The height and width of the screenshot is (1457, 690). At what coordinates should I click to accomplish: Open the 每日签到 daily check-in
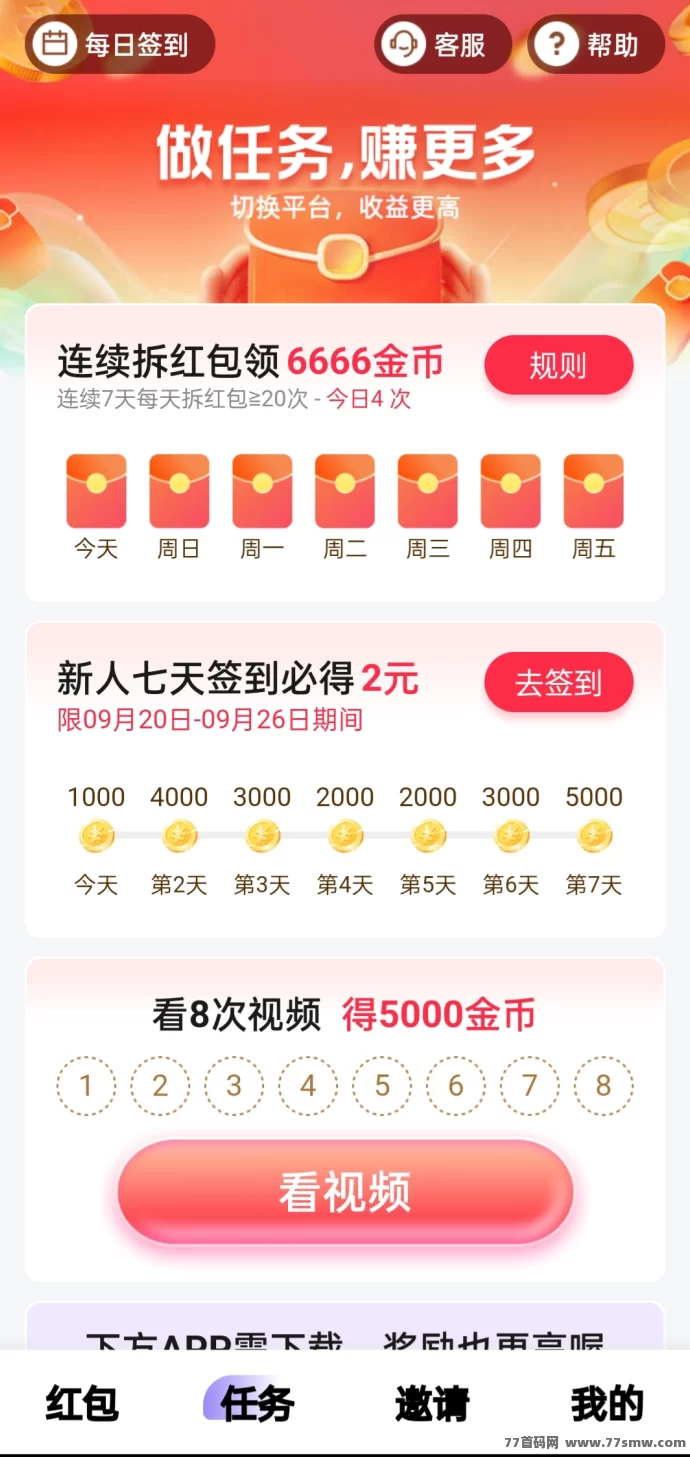pyautogui.click(x=120, y=44)
